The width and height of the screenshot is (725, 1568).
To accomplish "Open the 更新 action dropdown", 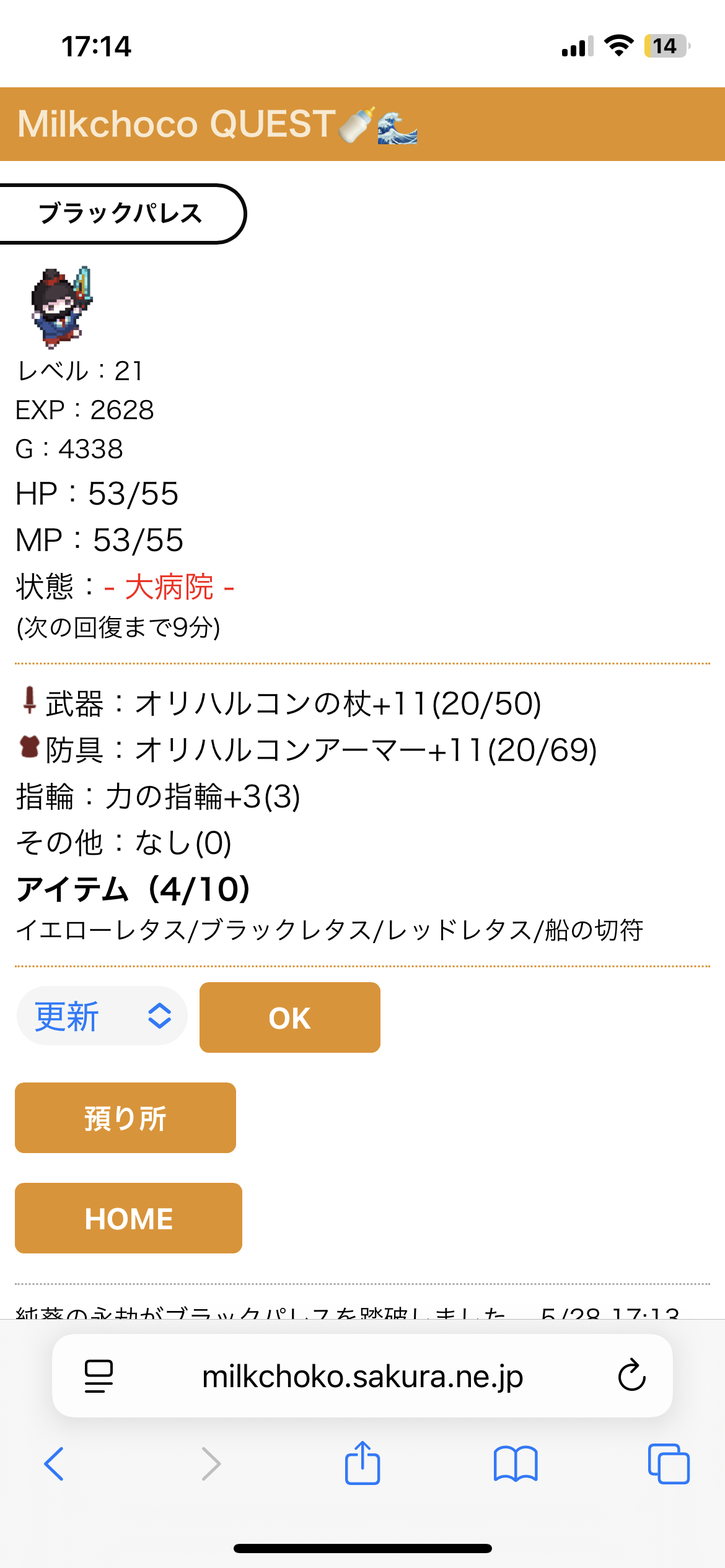I will [x=102, y=1016].
